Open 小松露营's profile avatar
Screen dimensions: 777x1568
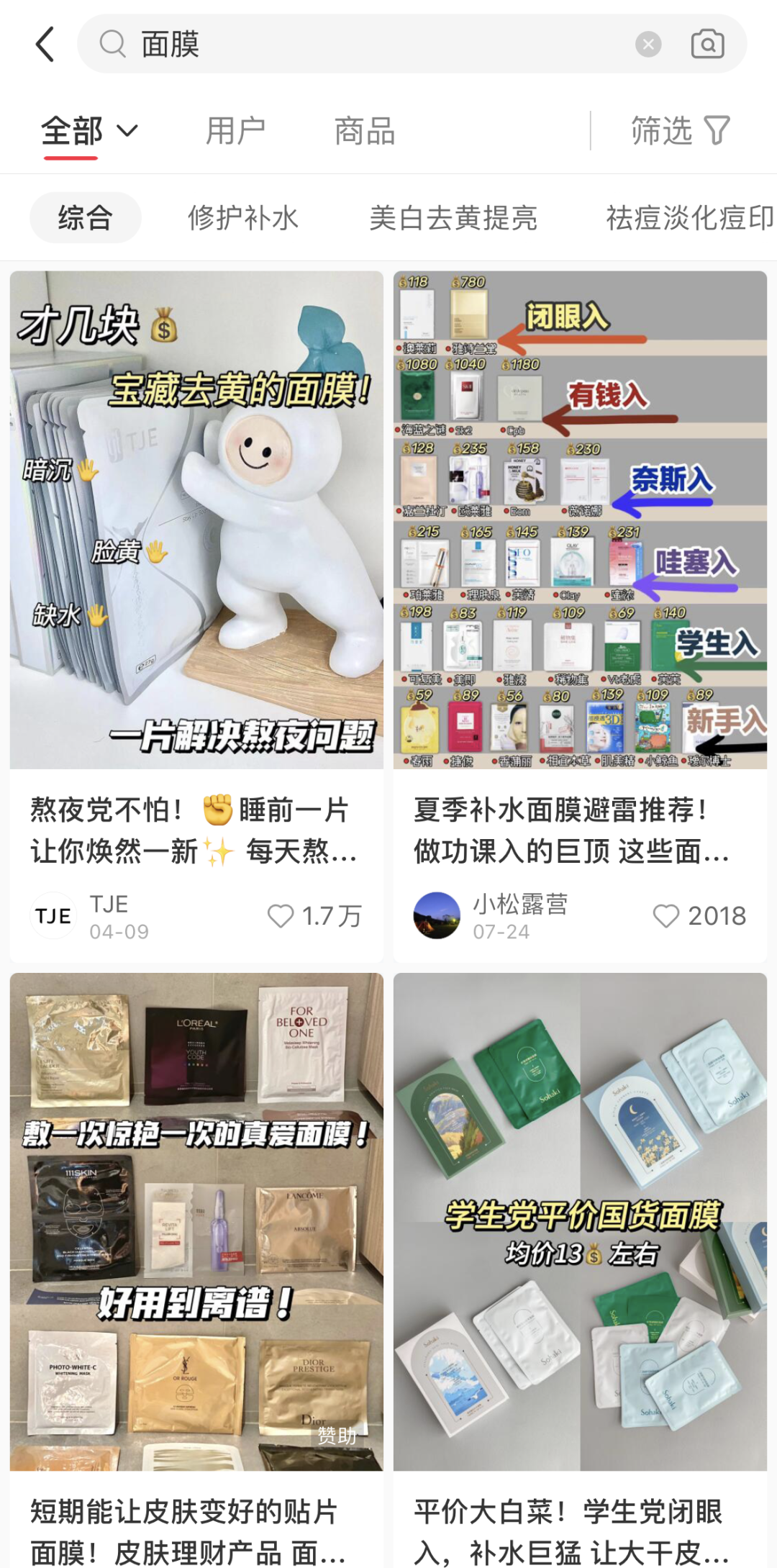[437, 915]
